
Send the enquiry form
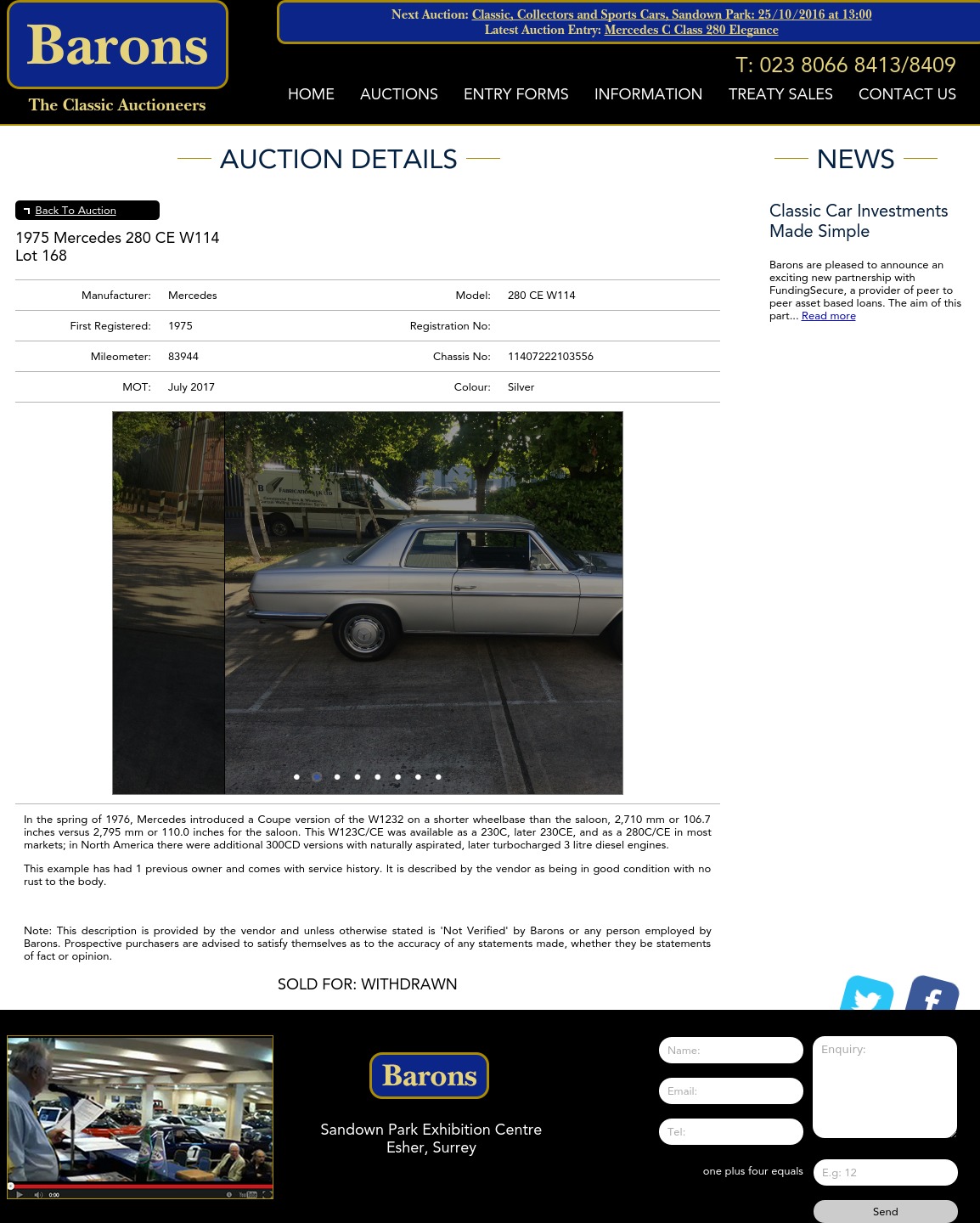click(885, 1212)
